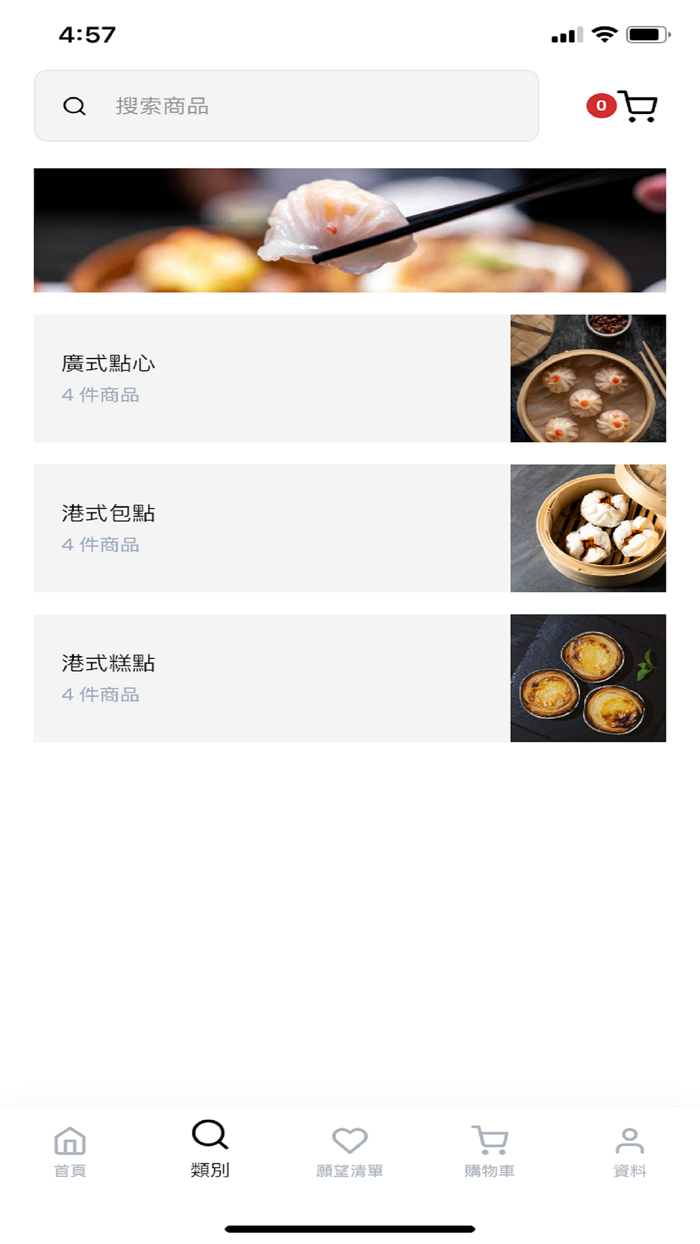This screenshot has height=1244, width=700.
Task: Open the 港式包點 category
Action: coord(349,528)
